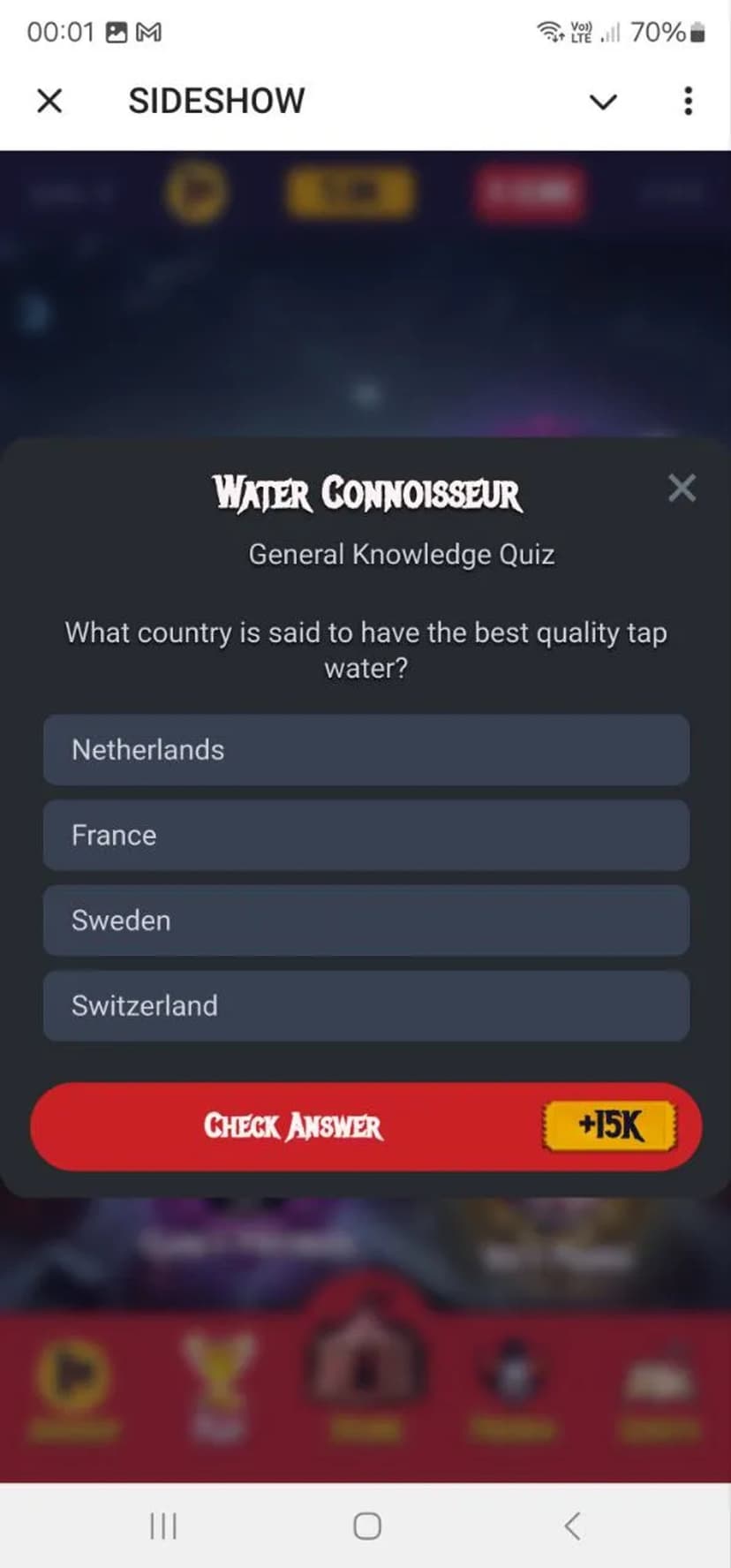
Task: Choose the France answer option
Action: click(x=365, y=835)
